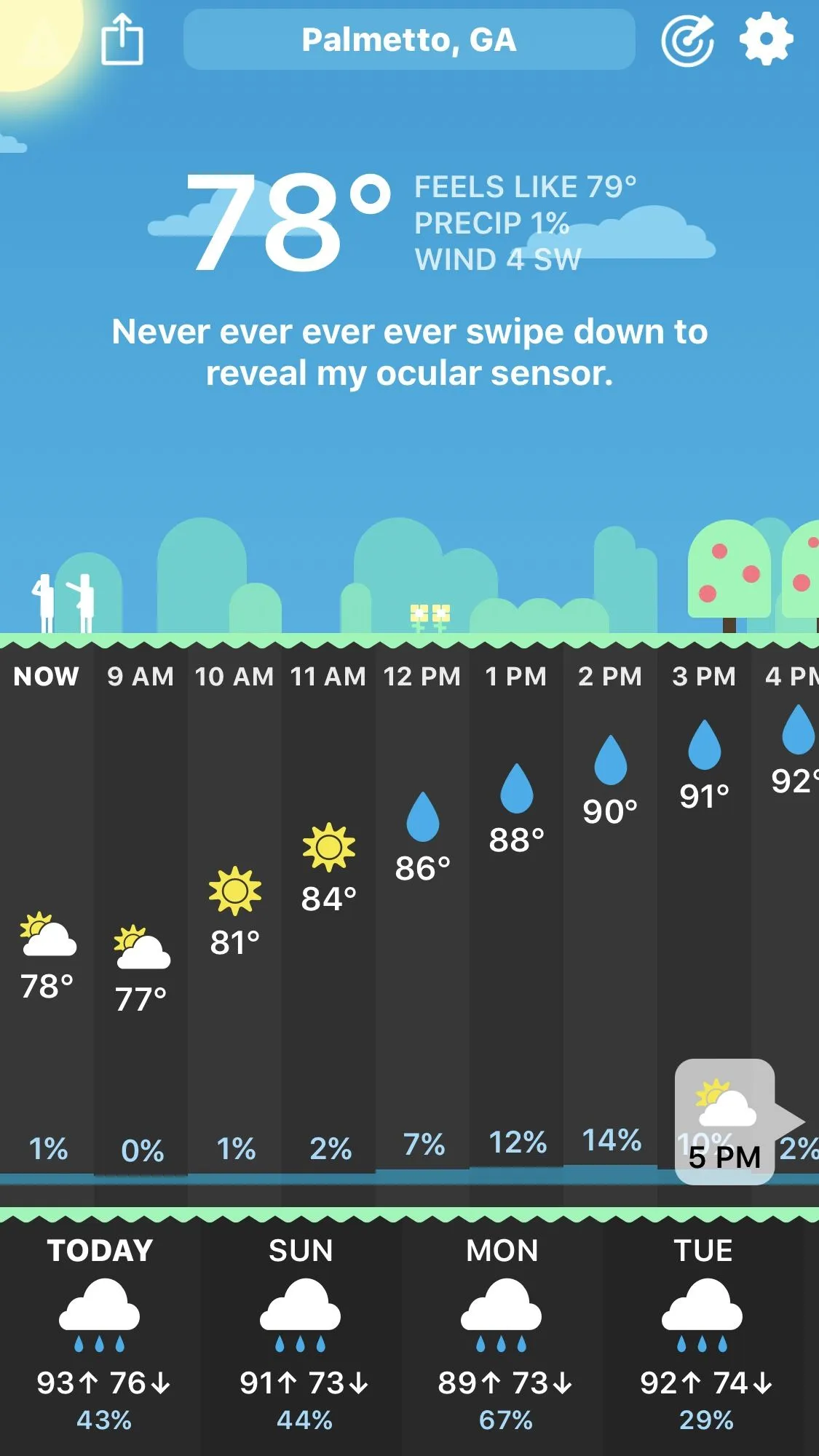This screenshot has width=819, height=1456.
Task: Open the settings gear
Action: click(x=766, y=40)
